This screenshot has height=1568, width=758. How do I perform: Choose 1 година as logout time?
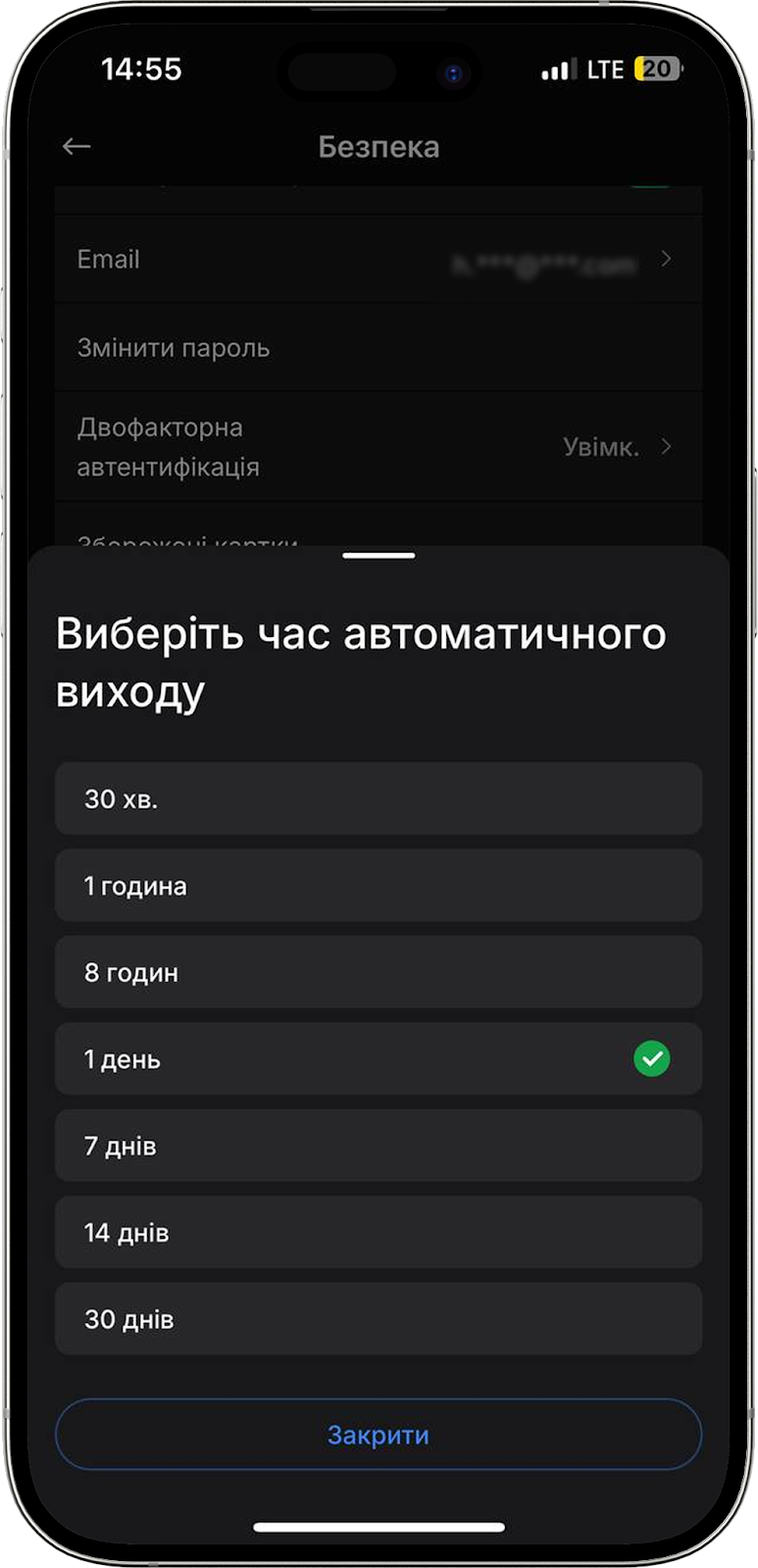pos(379,886)
